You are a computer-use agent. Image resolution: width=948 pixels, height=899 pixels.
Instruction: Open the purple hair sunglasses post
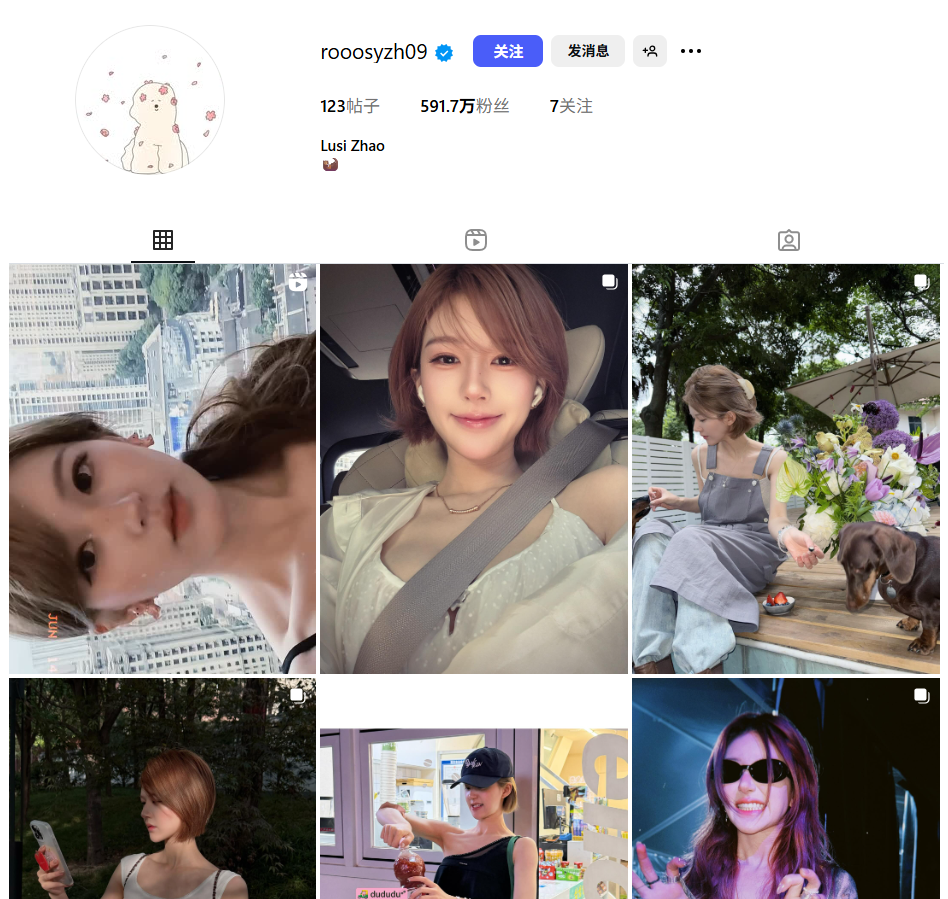pos(786,788)
